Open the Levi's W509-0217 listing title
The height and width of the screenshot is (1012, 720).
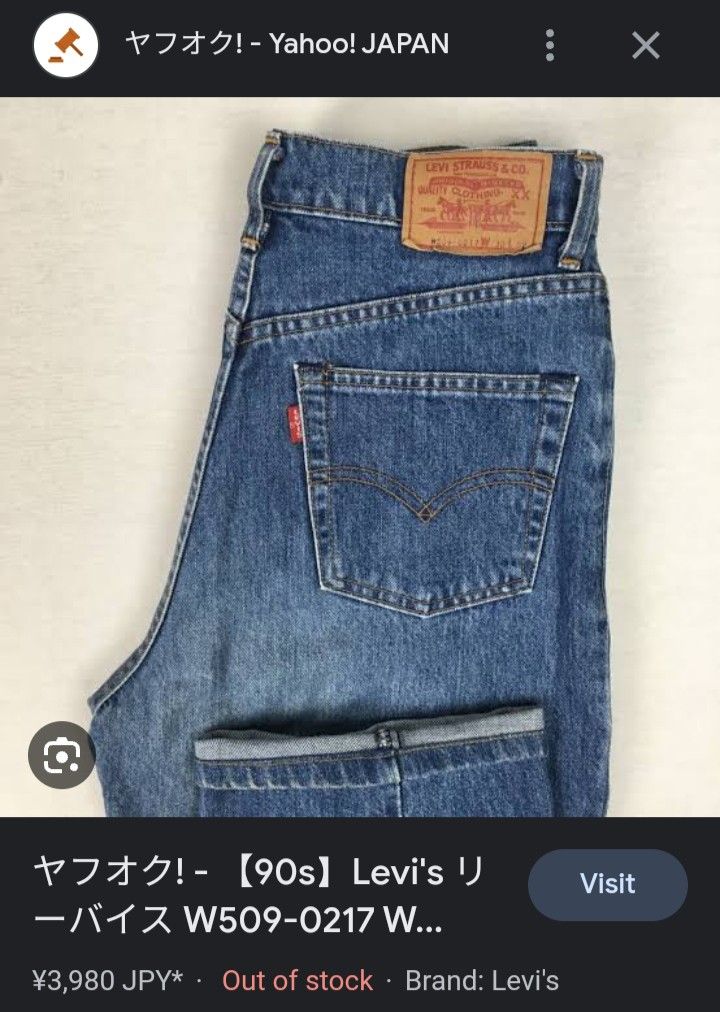tap(260, 896)
